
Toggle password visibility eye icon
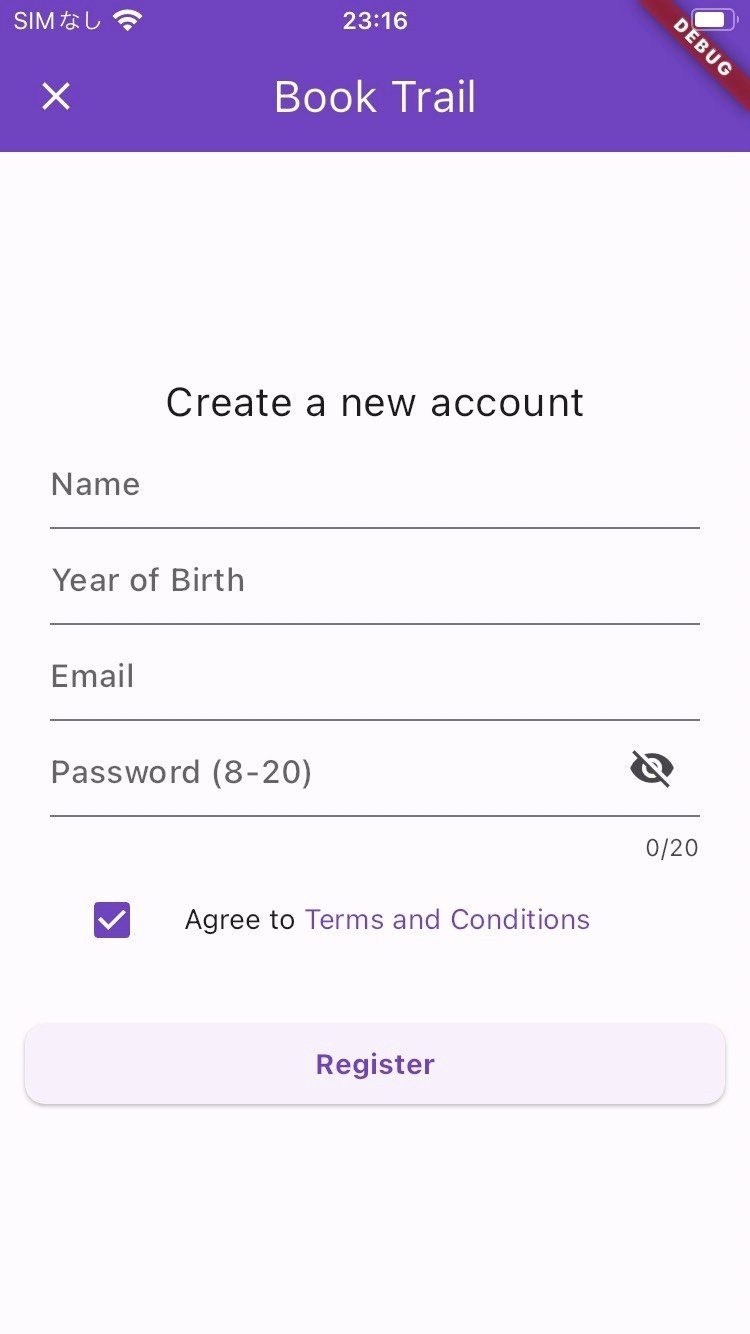652,769
